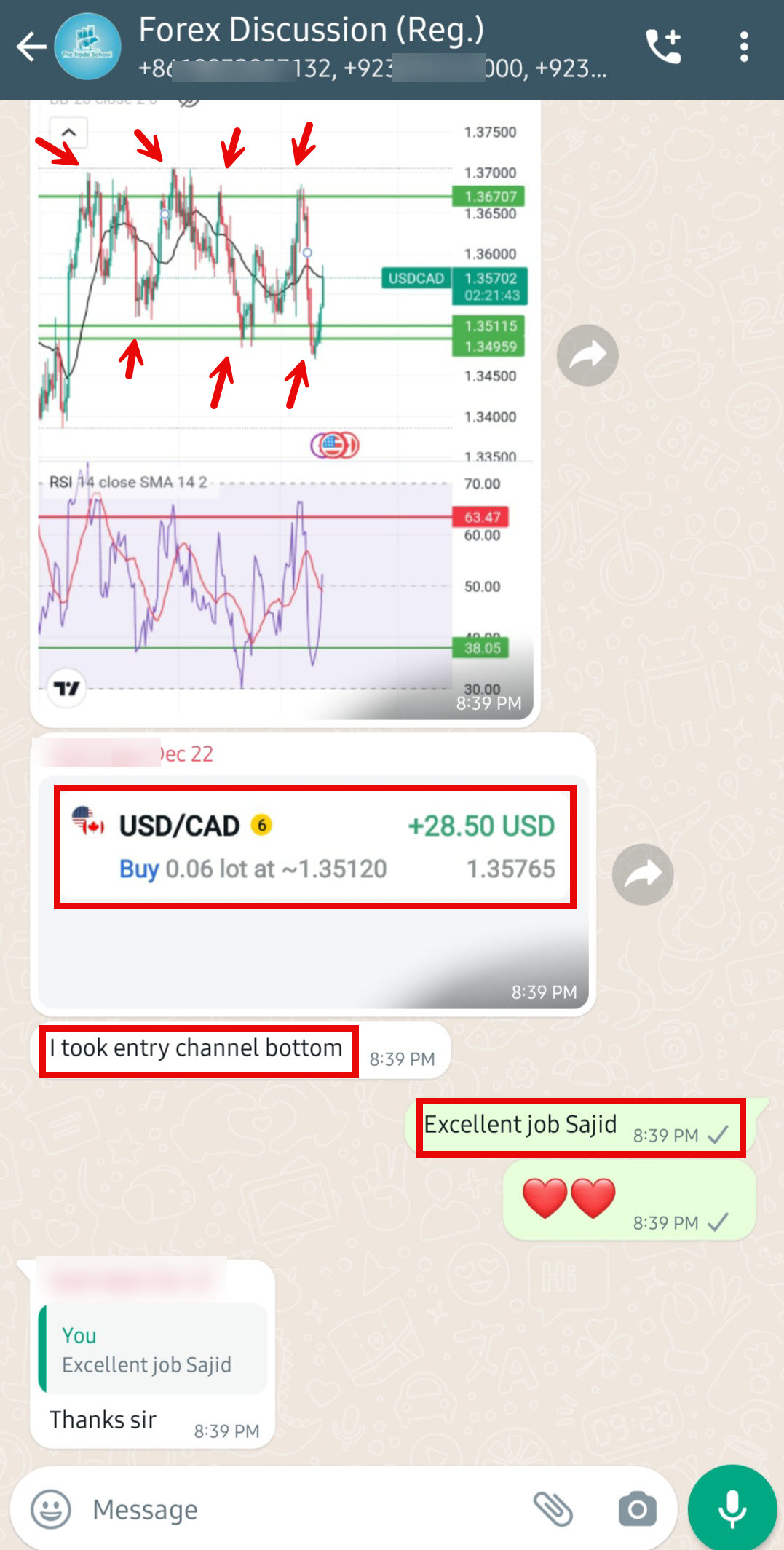Open the emoji picker

point(51,1509)
